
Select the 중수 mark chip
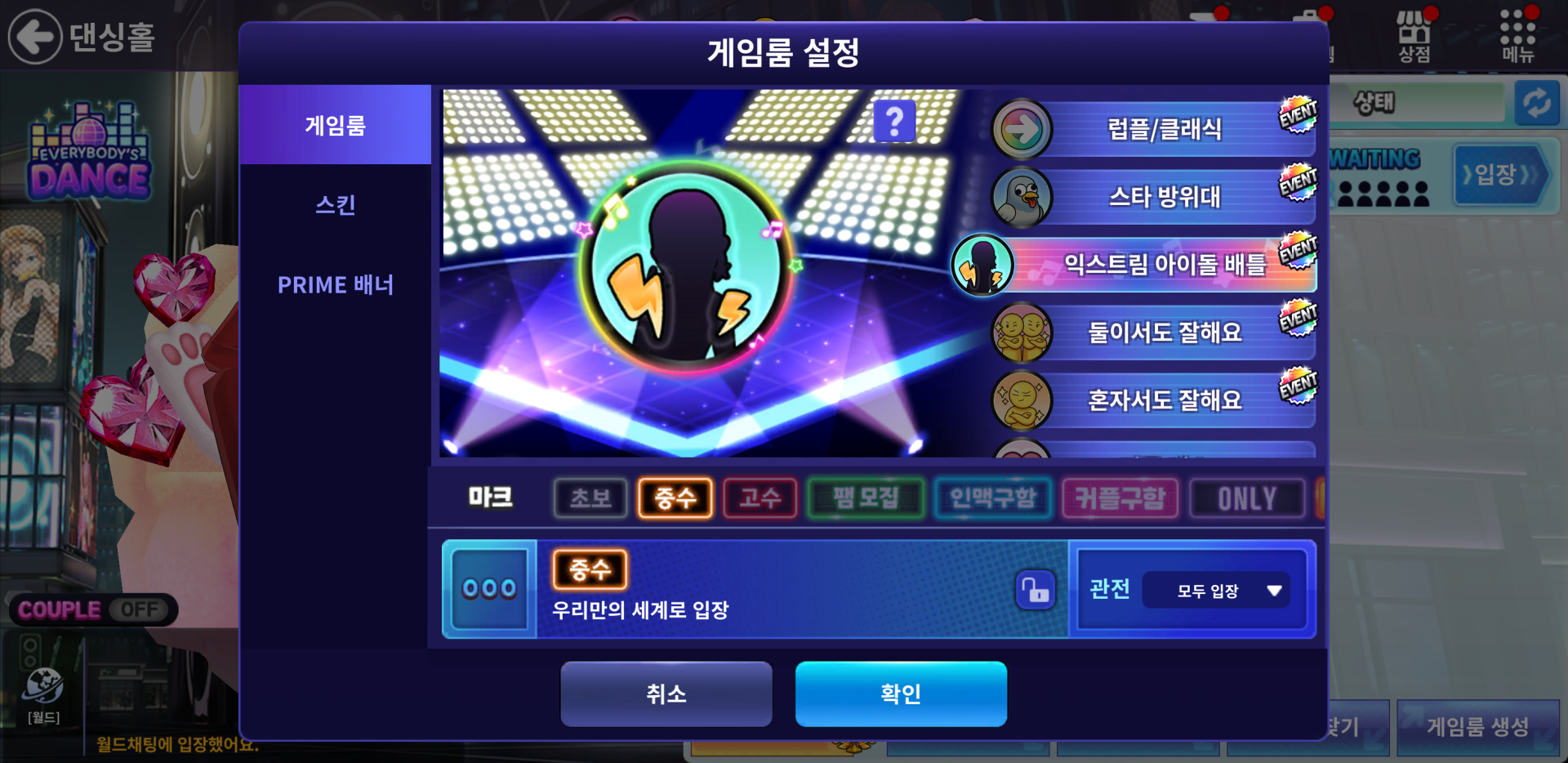click(x=675, y=498)
